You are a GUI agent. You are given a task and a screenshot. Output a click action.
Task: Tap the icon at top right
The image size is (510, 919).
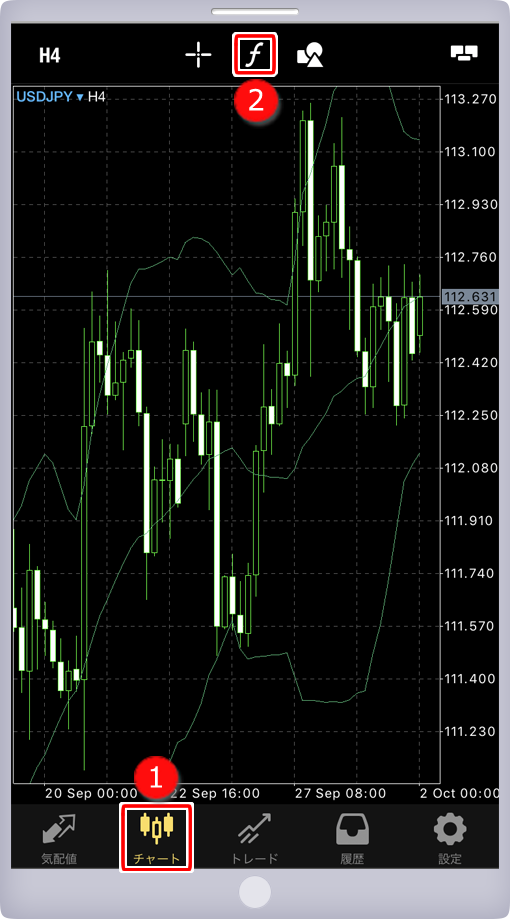pyautogui.click(x=464, y=53)
